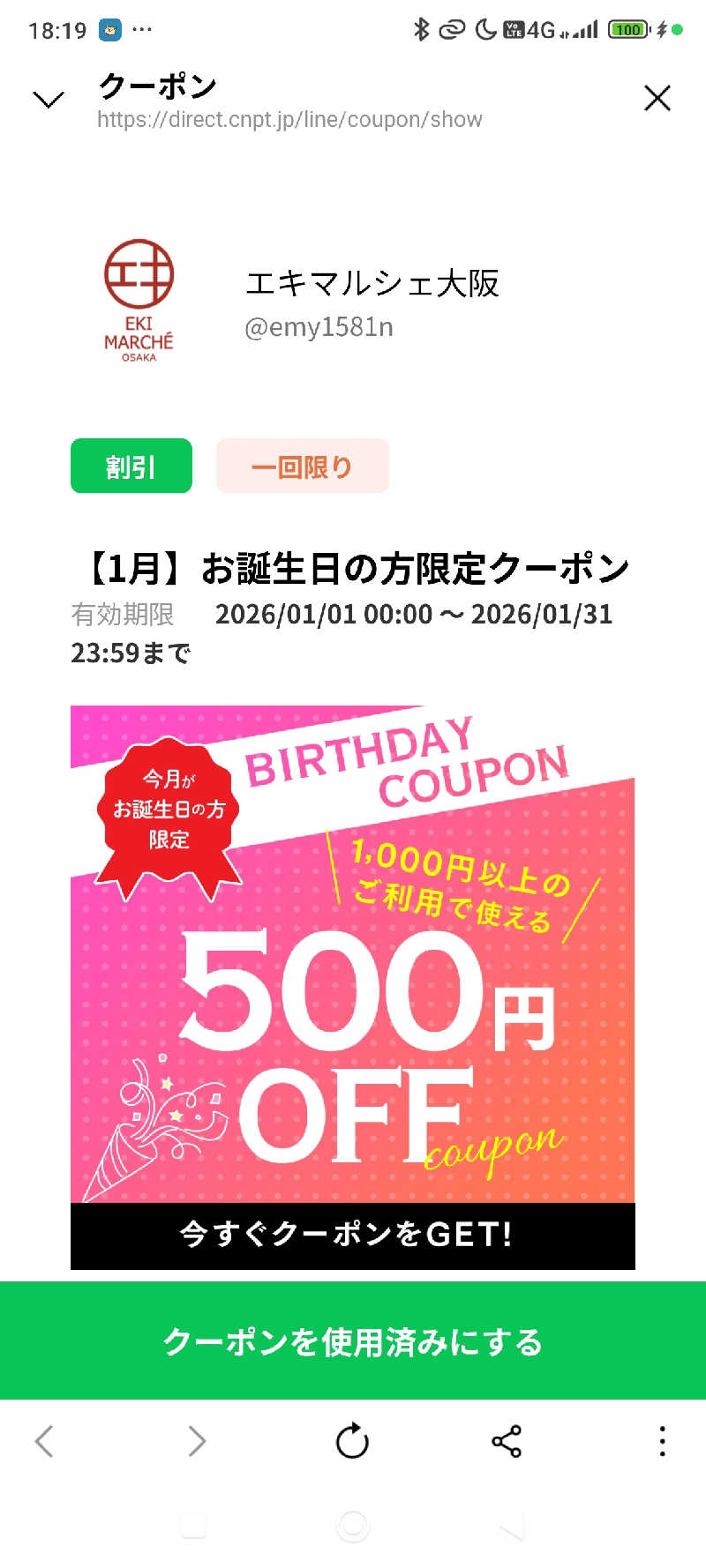Reload the coupon page
Image resolution: width=706 pixels, height=1568 pixels.
[x=352, y=1442]
